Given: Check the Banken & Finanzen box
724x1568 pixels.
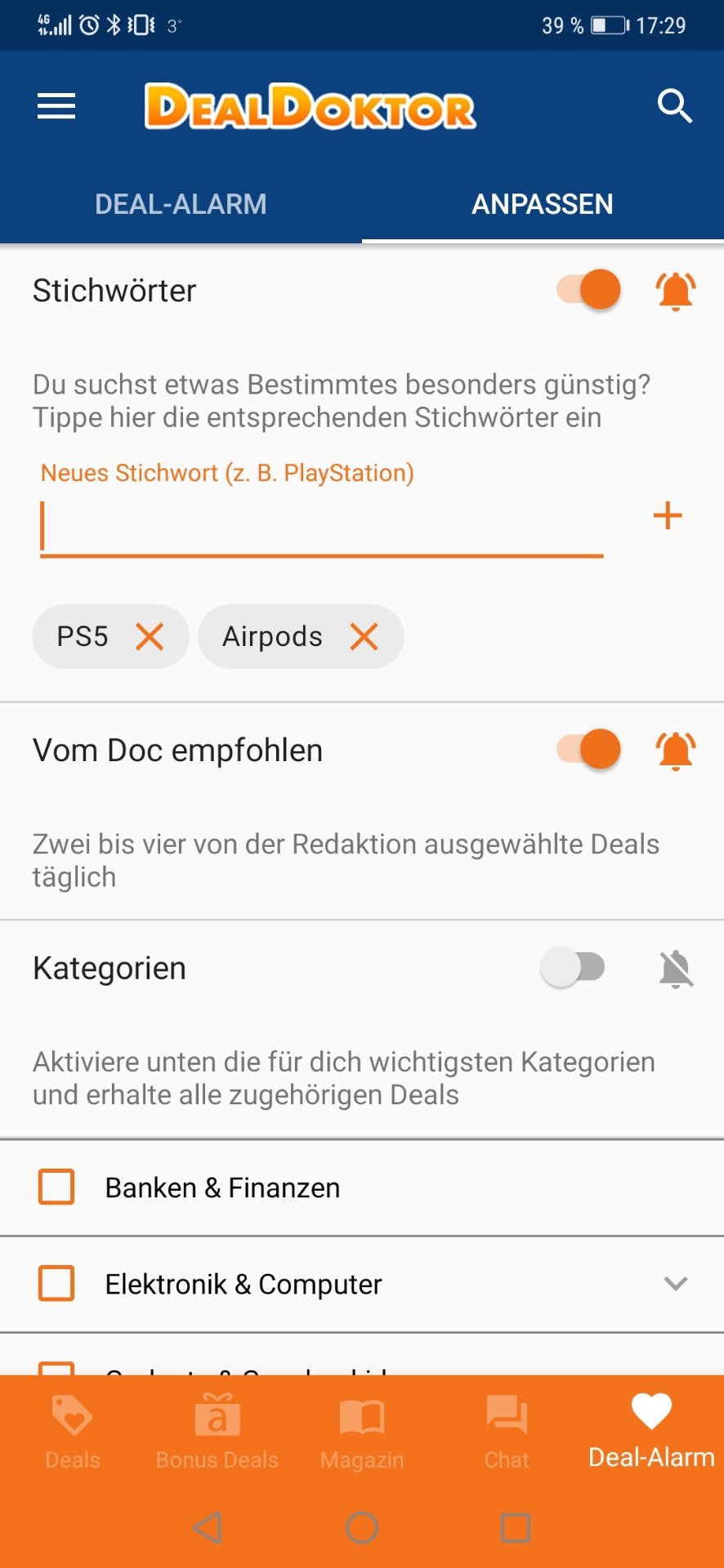Looking at the screenshot, I should pyautogui.click(x=56, y=1187).
